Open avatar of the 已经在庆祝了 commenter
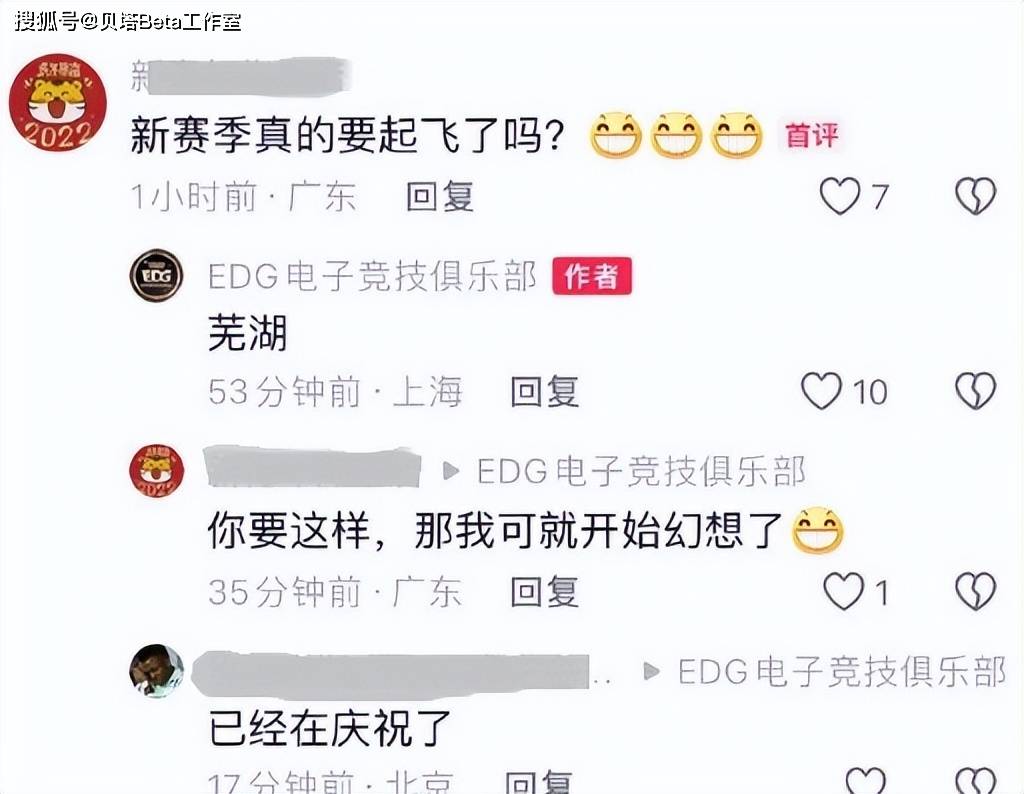This screenshot has width=1024, height=794. (x=157, y=670)
